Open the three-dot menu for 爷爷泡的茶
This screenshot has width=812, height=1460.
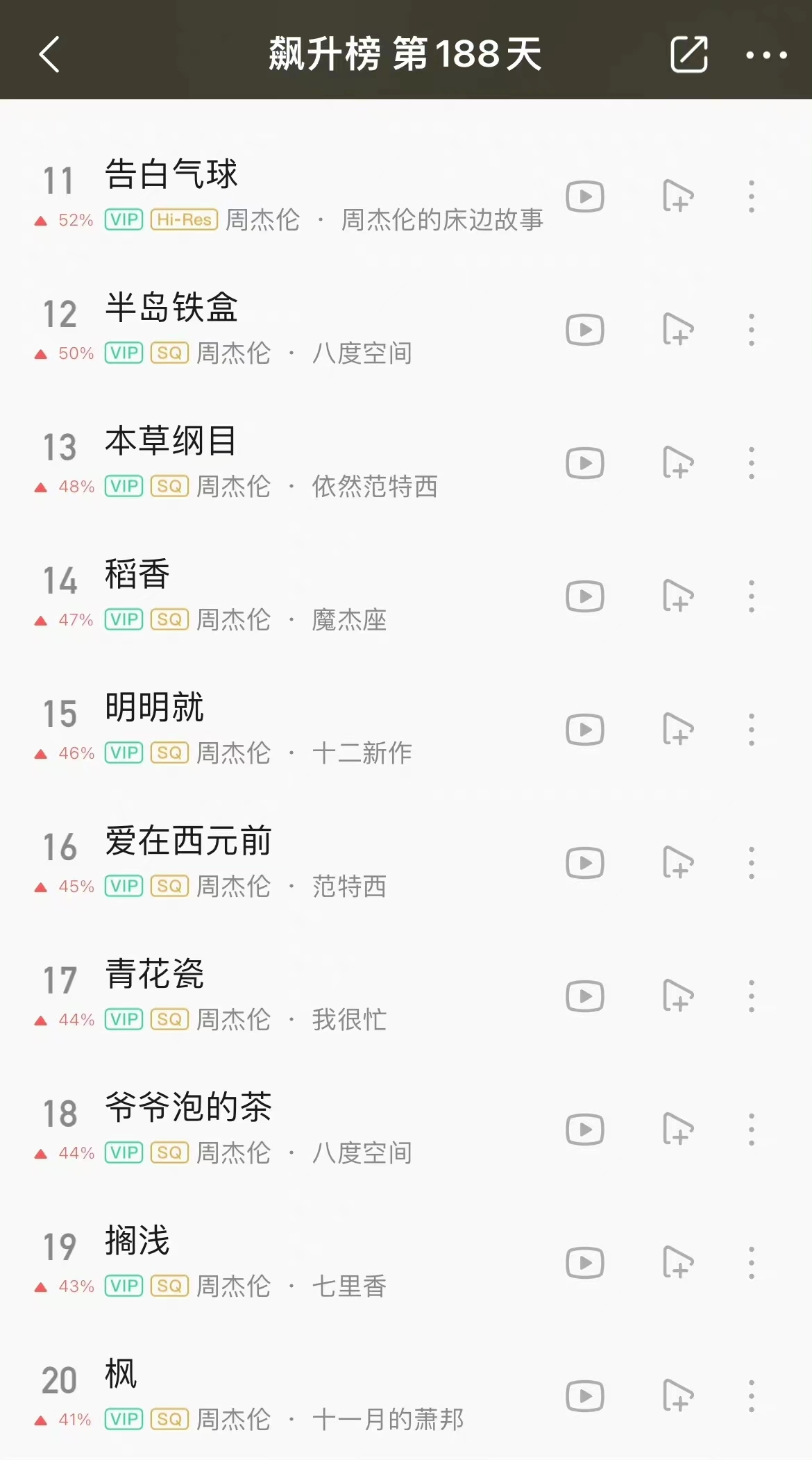pyautogui.click(x=751, y=1130)
